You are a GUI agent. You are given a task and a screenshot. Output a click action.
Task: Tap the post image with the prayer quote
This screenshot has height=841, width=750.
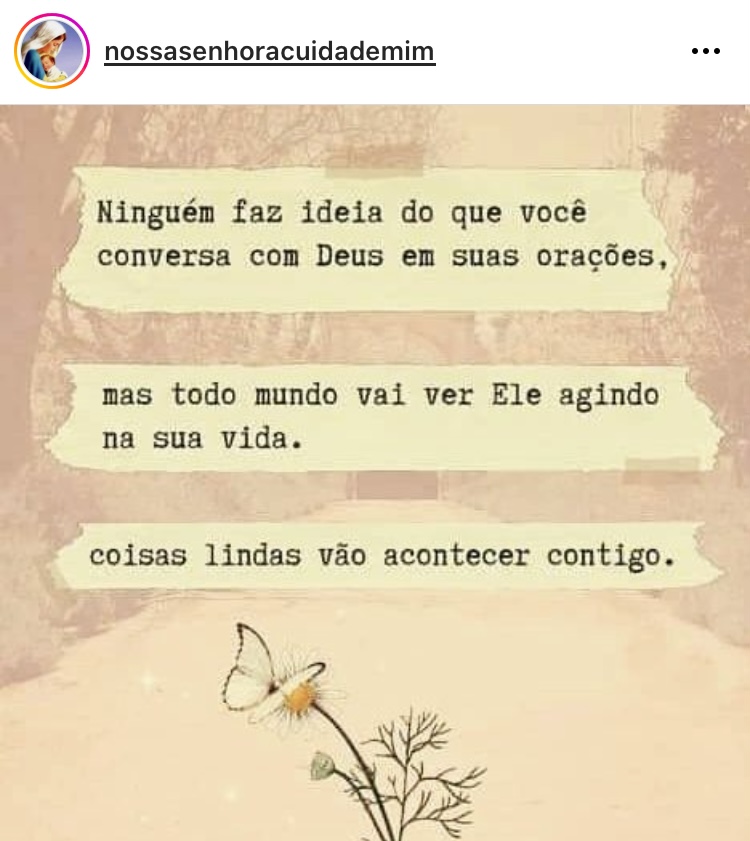click(x=375, y=472)
